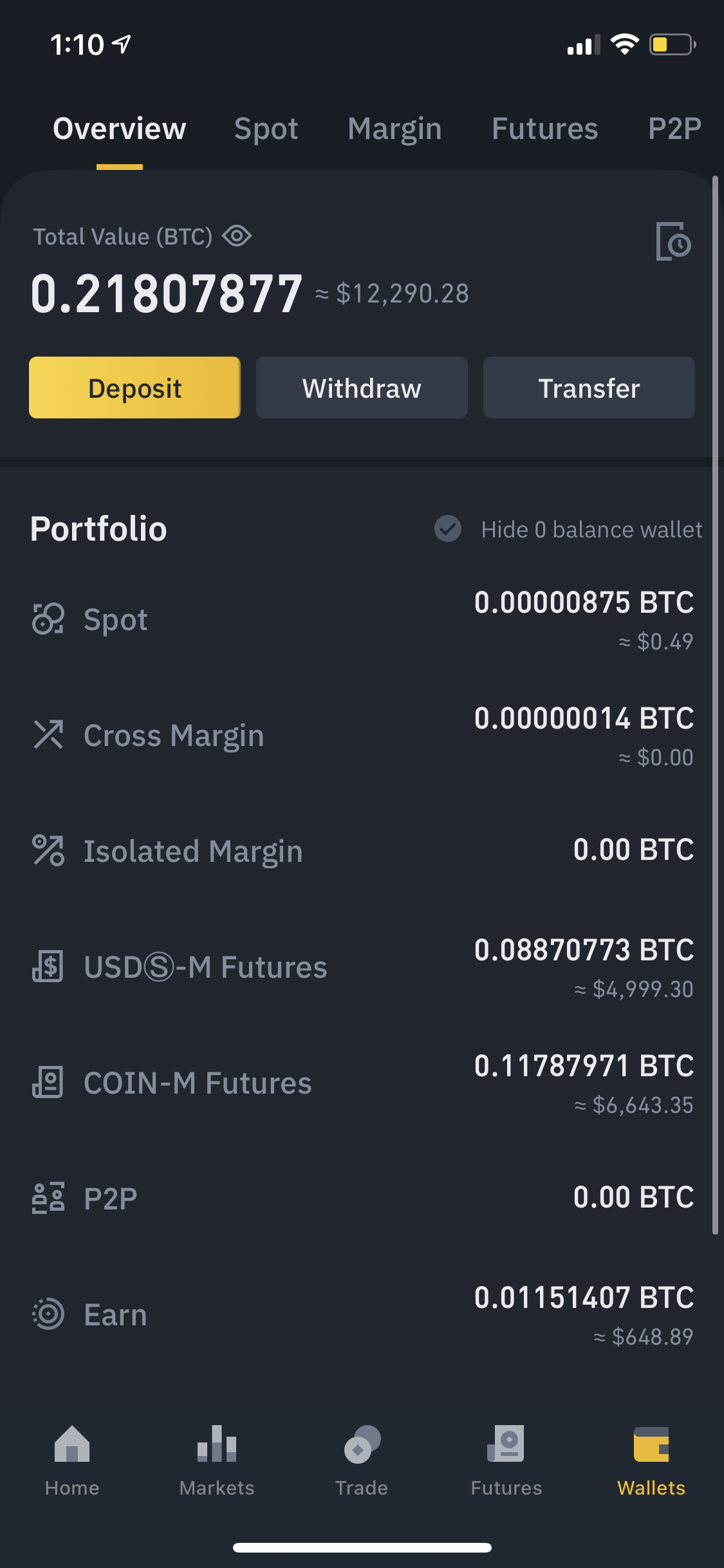Toggle Hide 0 balance wallet checkbox
Screen dimensions: 724x1568
click(x=448, y=529)
